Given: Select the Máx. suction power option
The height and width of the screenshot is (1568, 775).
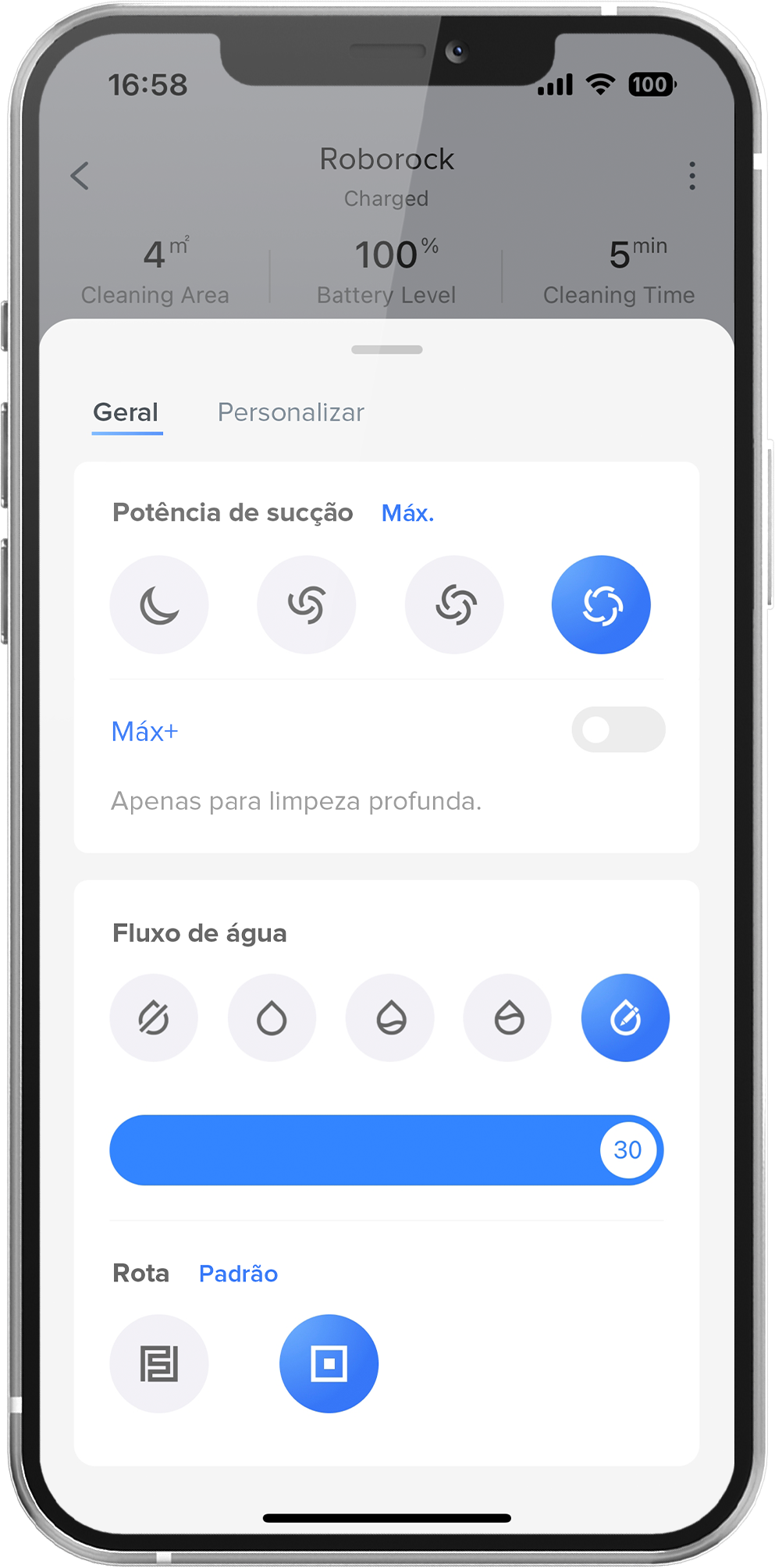Looking at the screenshot, I should [x=601, y=604].
